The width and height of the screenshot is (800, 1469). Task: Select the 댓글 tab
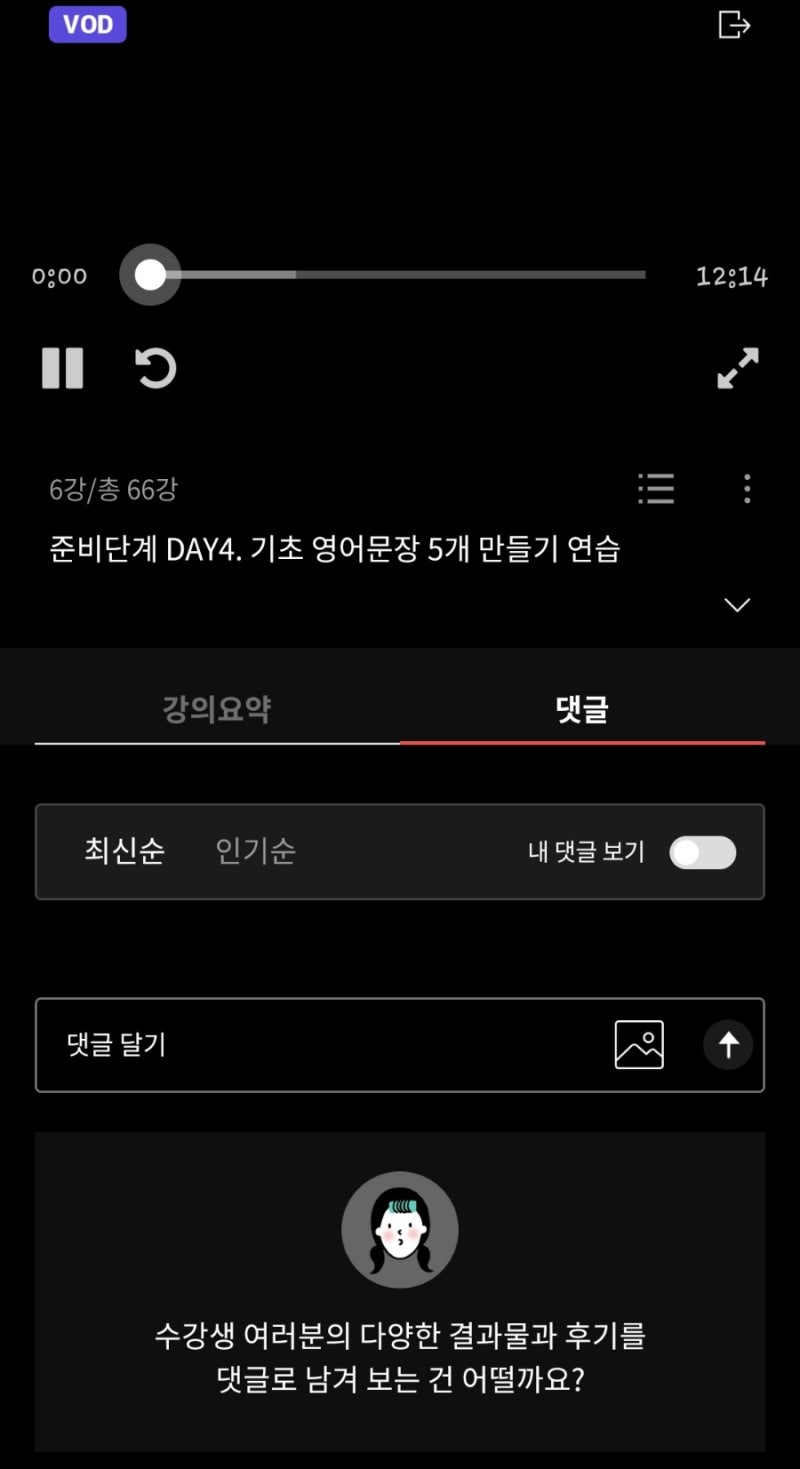582,709
